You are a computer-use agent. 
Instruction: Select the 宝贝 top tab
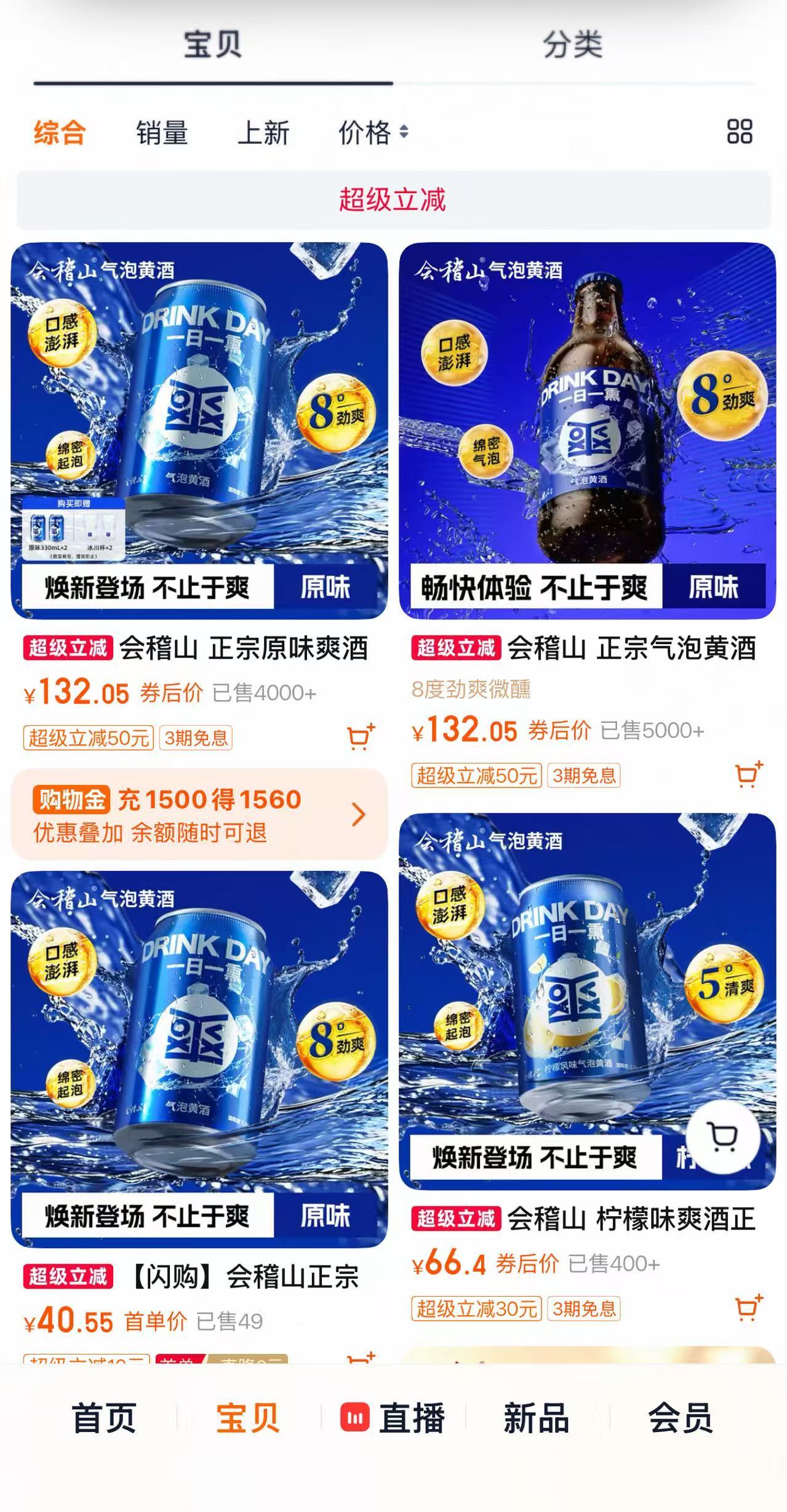[x=213, y=45]
